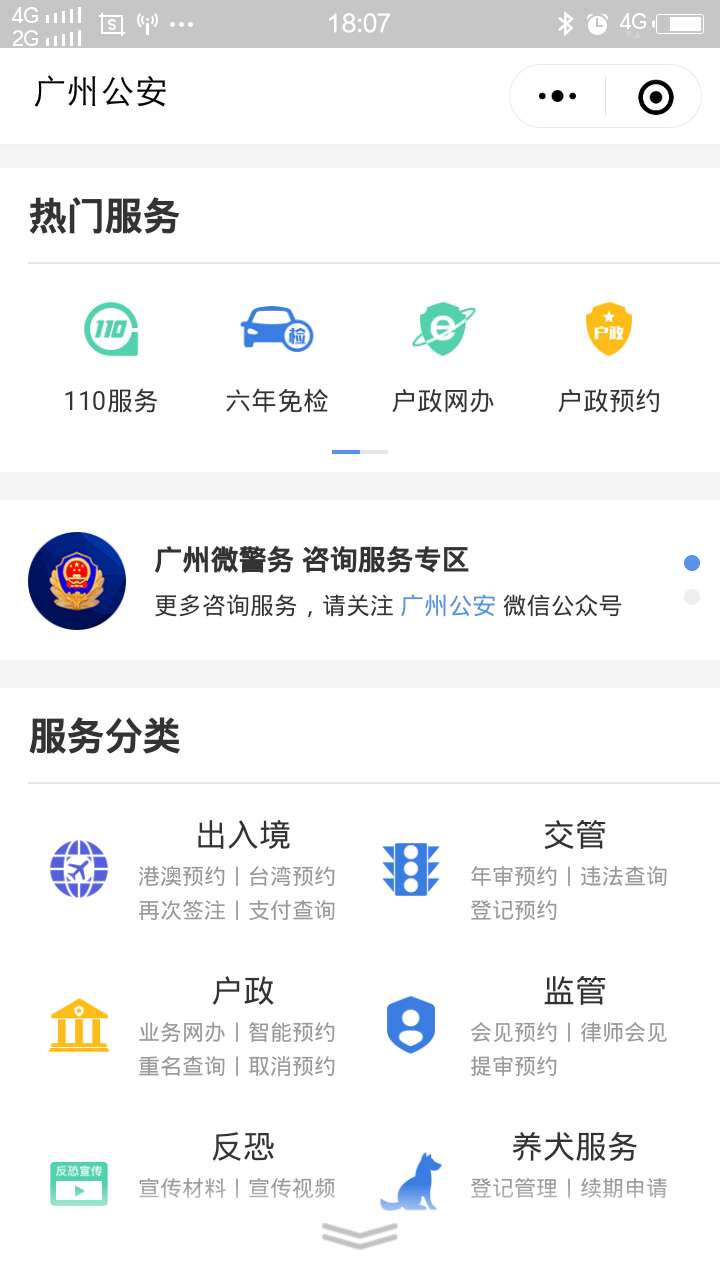Select the 户政 category

coord(194,1025)
